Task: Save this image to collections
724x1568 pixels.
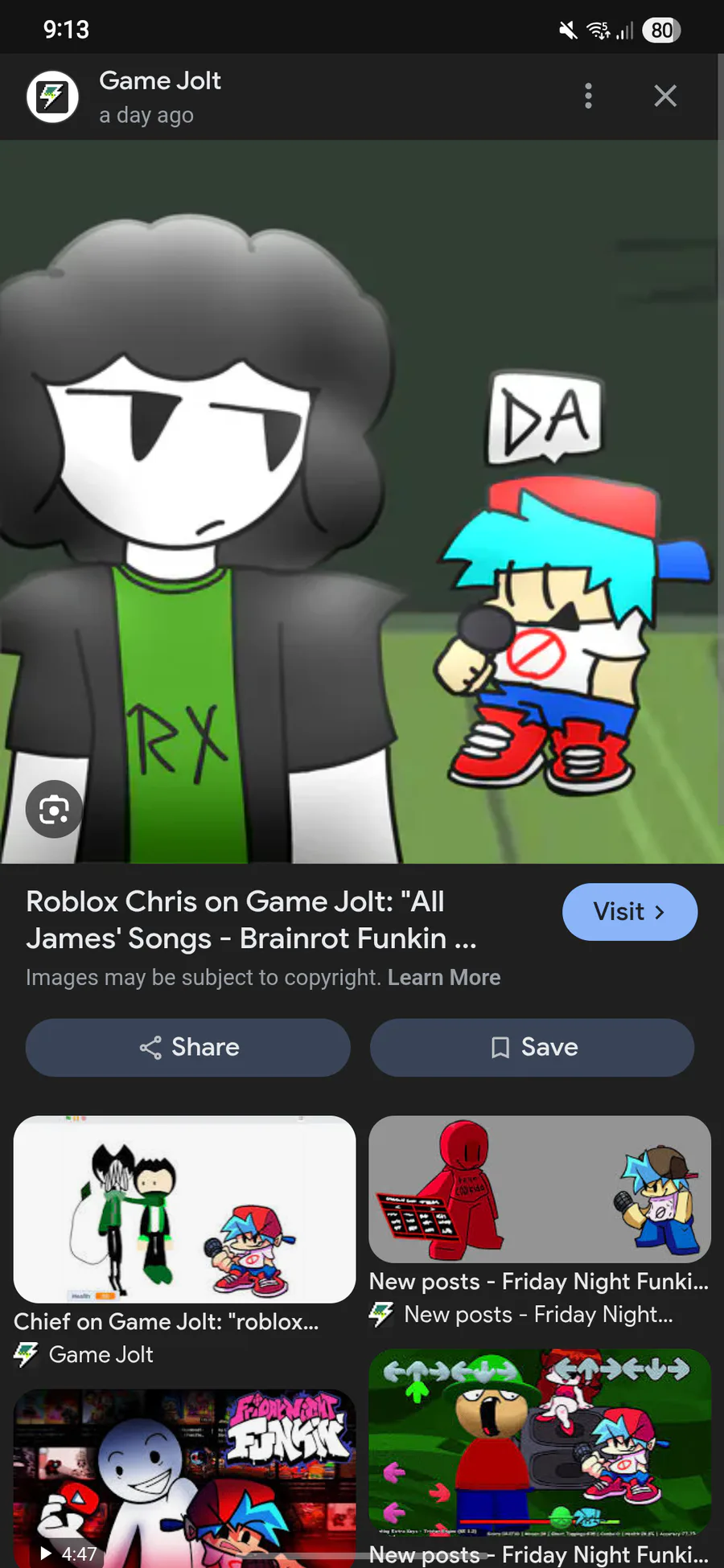Action: 532,1047
